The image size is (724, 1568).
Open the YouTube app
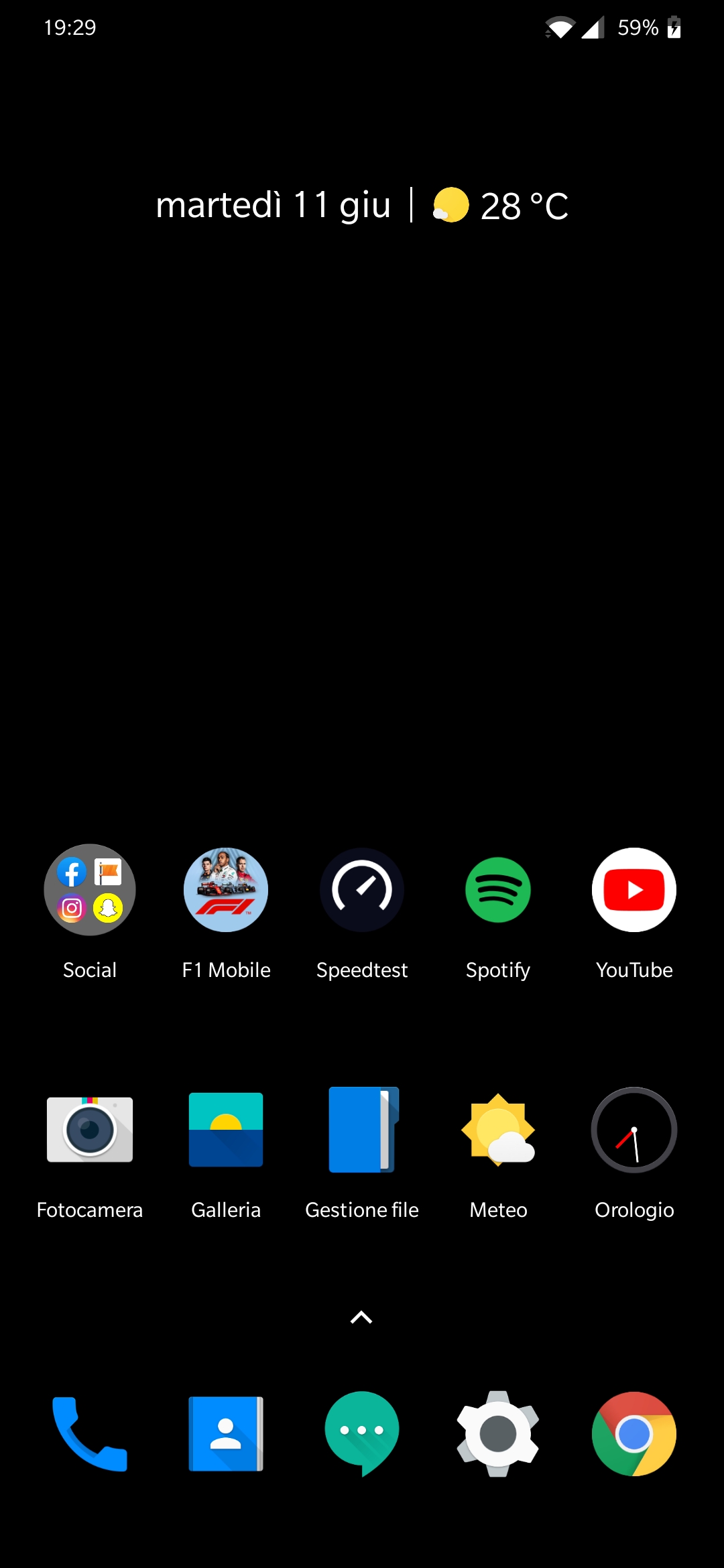tap(634, 890)
